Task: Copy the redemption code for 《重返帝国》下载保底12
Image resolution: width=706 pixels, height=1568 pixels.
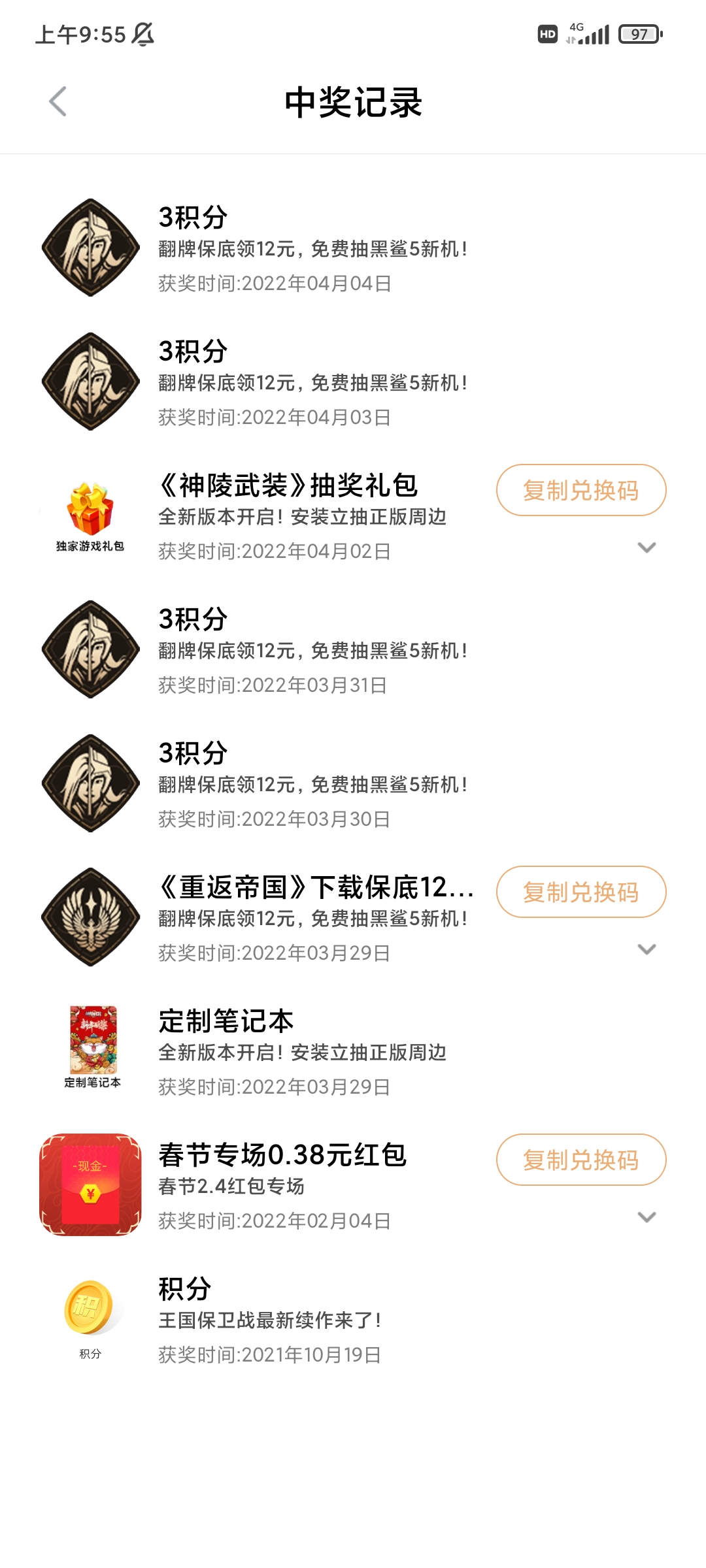Action: pyautogui.click(x=581, y=892)
